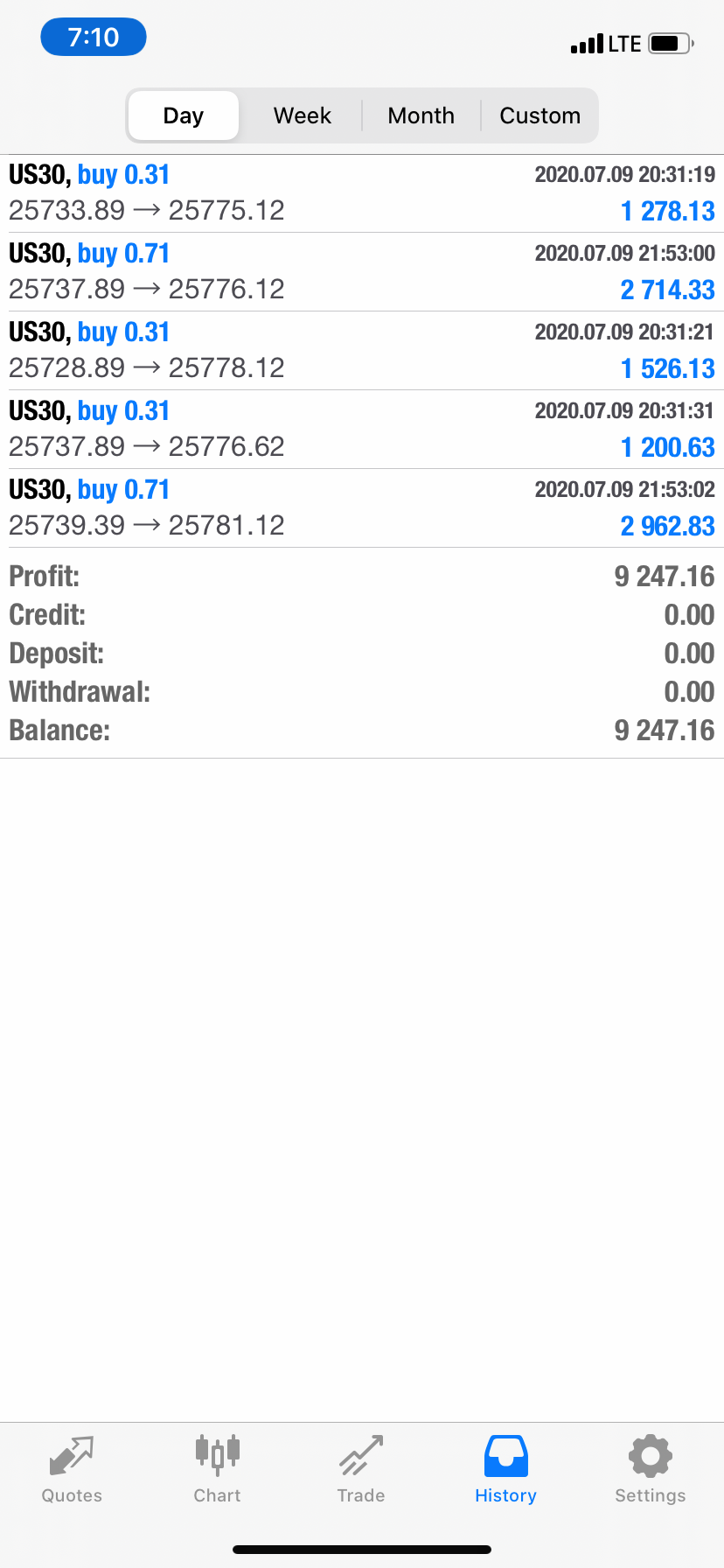Open the Settings tab
Screen dimensions: 724x1568
(650, 1470)
